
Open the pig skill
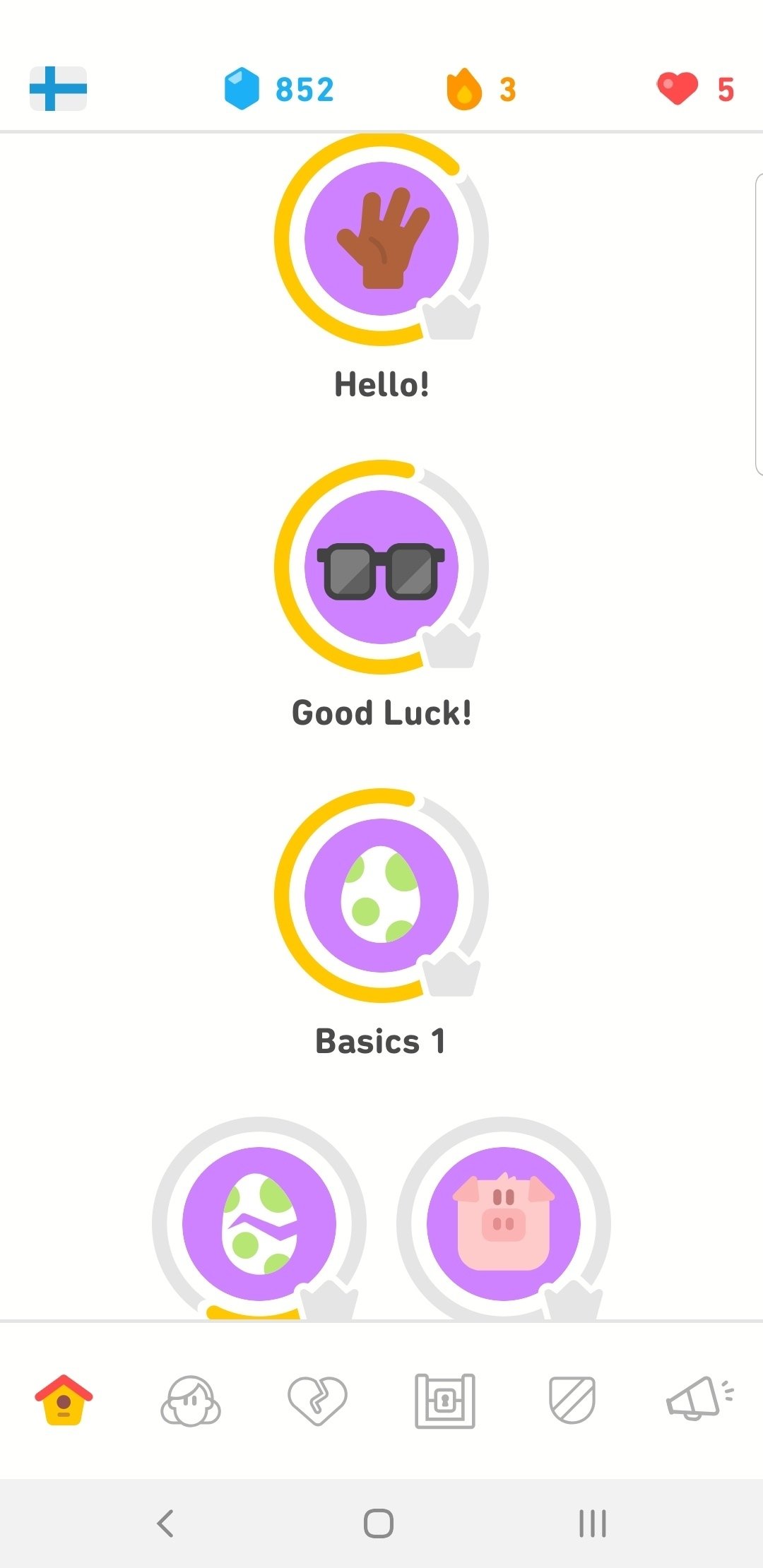504,1223
